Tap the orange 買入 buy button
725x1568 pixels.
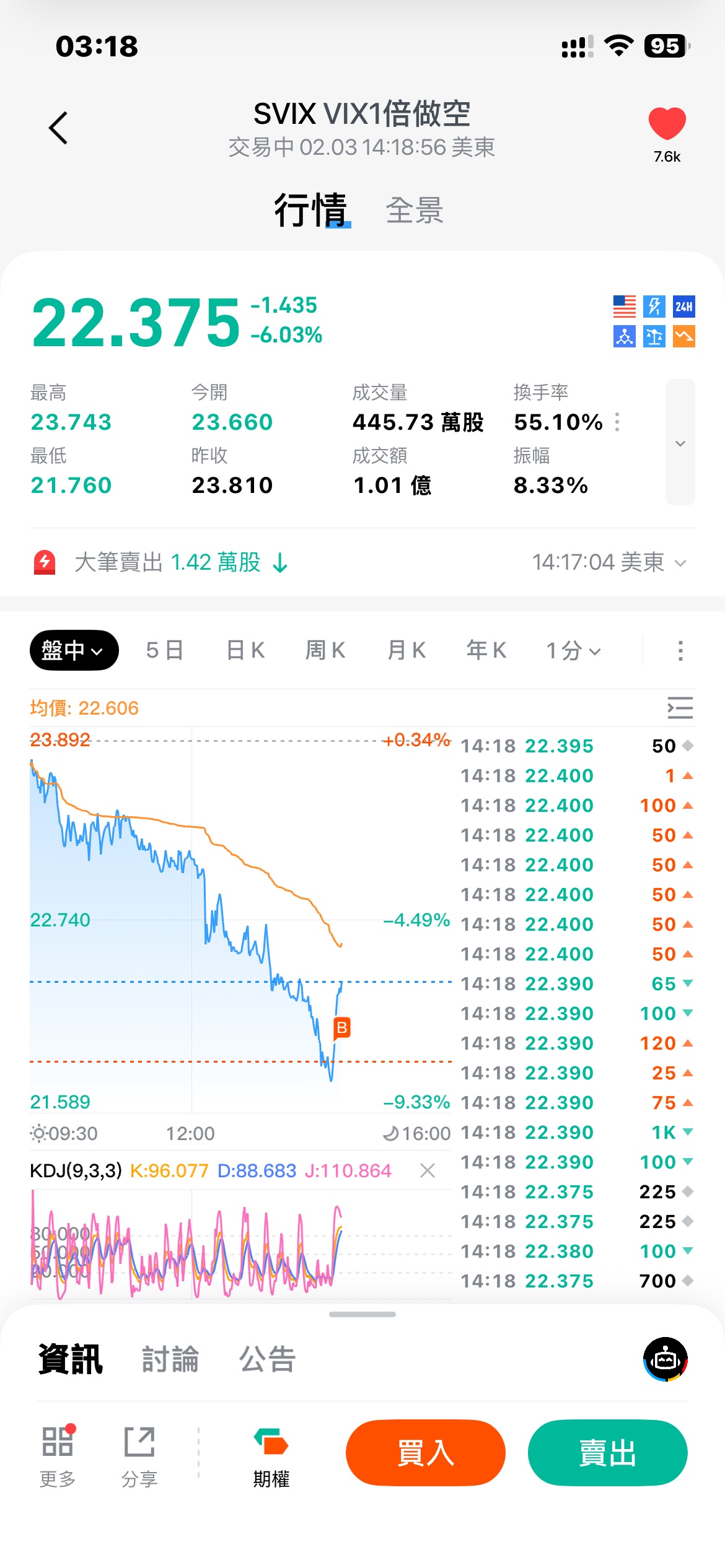coord(425,1453)
